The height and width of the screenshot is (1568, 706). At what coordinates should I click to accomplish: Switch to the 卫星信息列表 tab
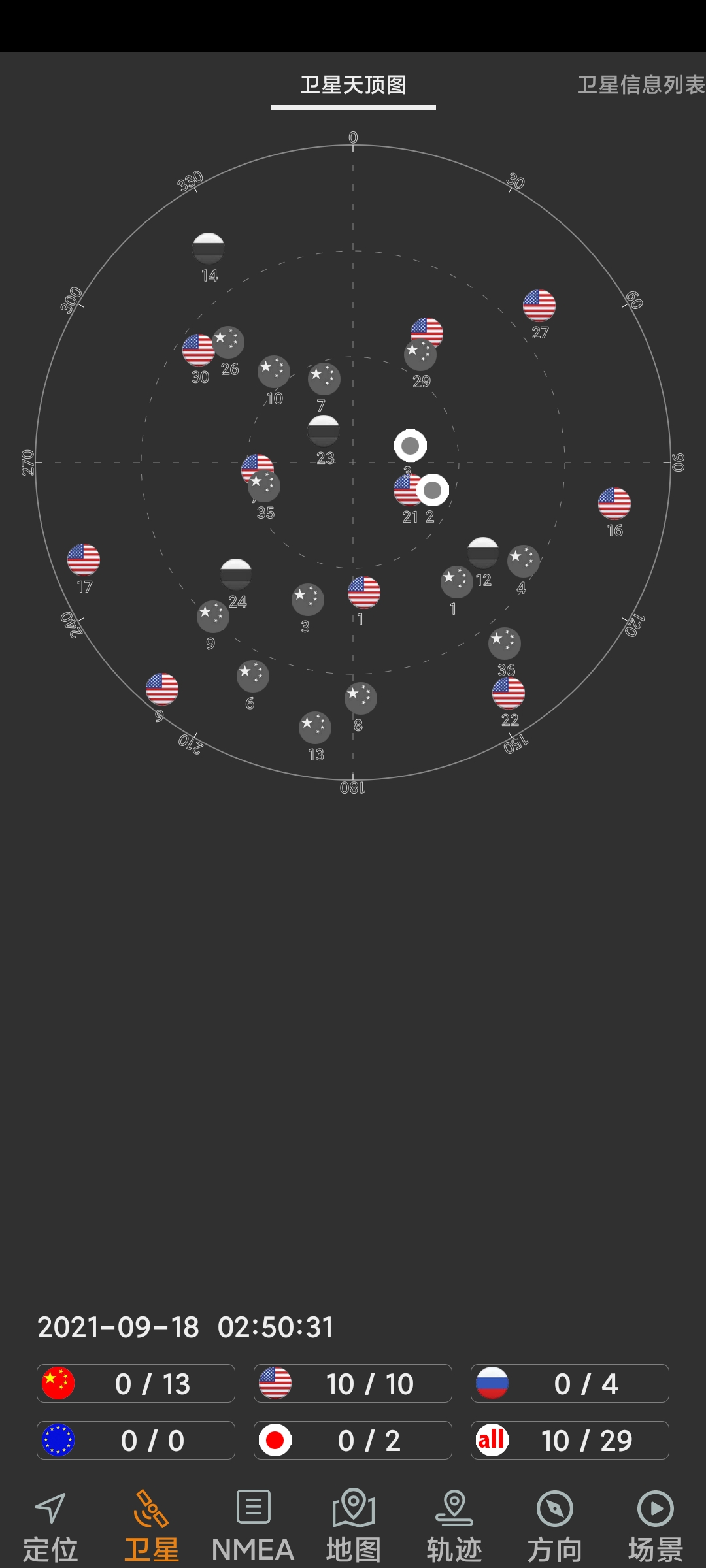tap(641, 85)
